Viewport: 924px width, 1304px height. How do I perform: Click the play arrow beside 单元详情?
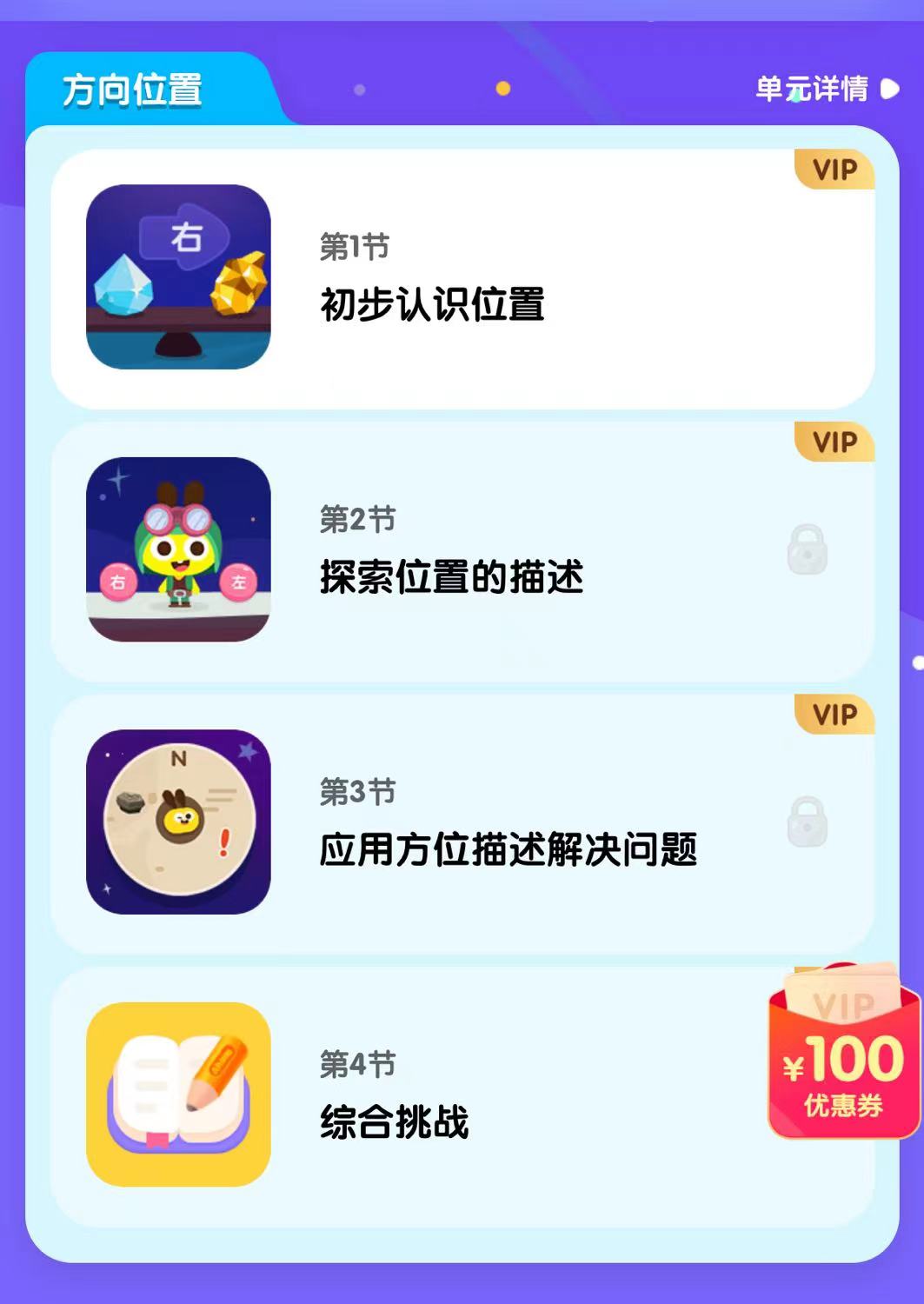point(887,87)
